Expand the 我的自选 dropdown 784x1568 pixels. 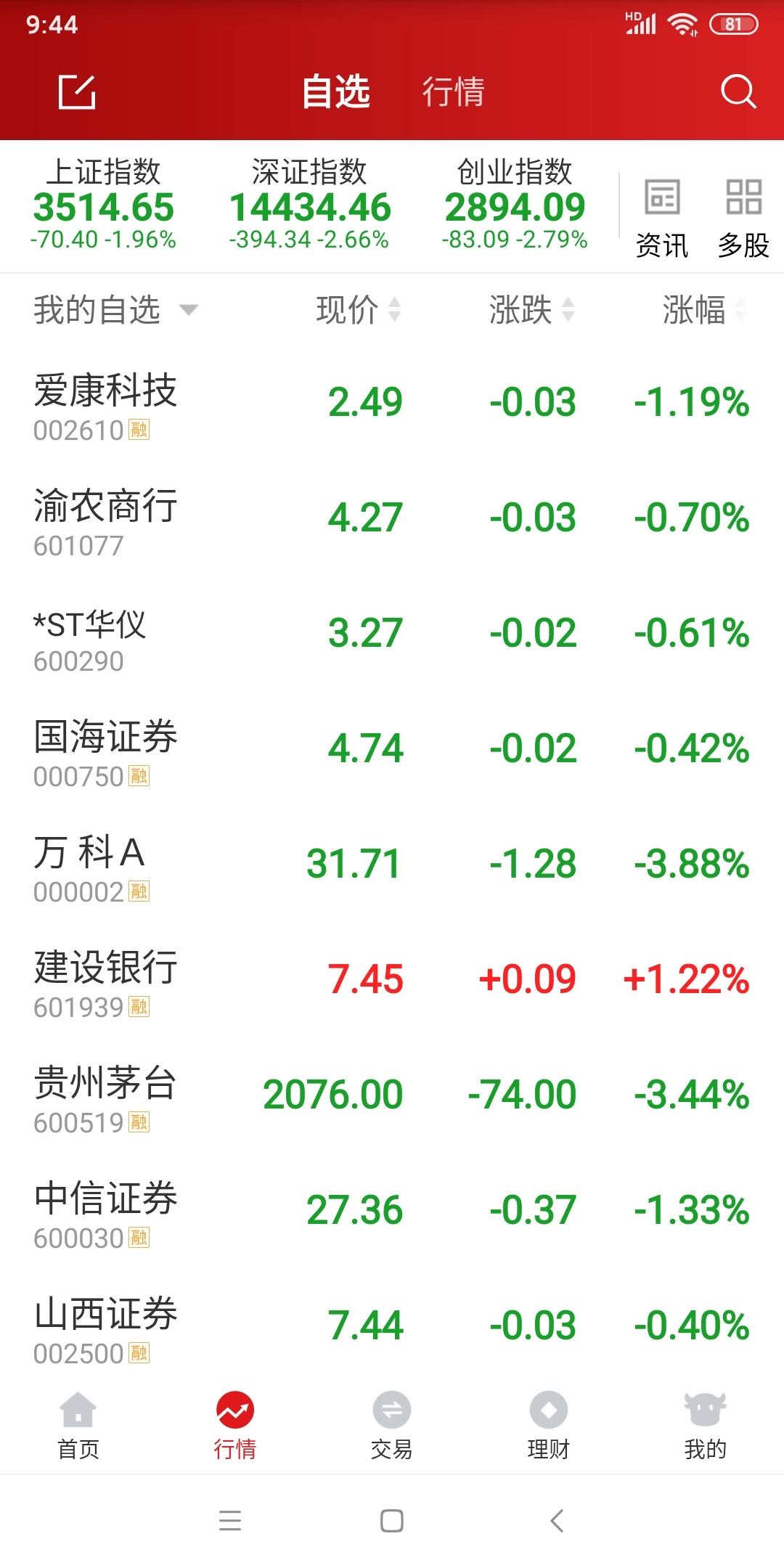[116, 310]
